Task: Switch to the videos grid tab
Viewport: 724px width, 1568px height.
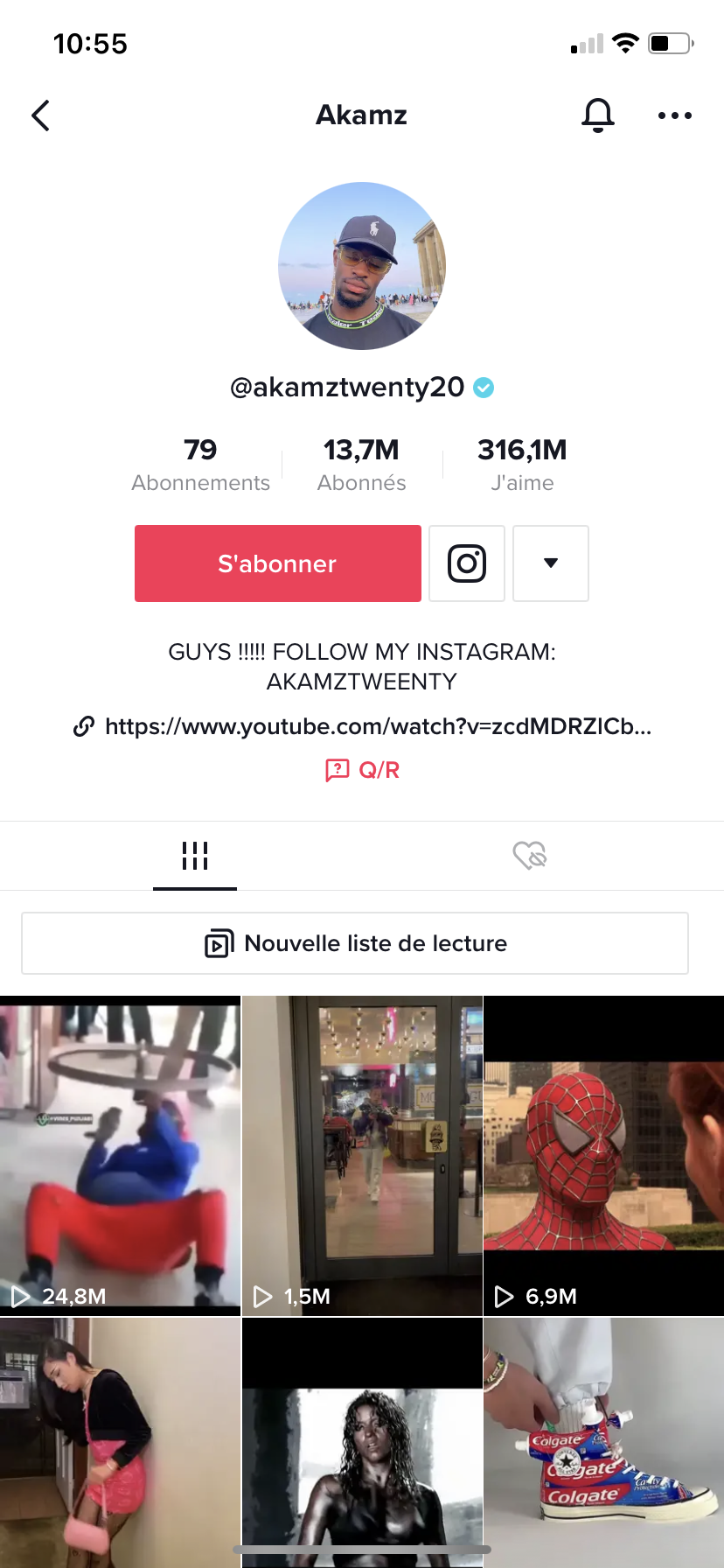Action: click(195, 856)
